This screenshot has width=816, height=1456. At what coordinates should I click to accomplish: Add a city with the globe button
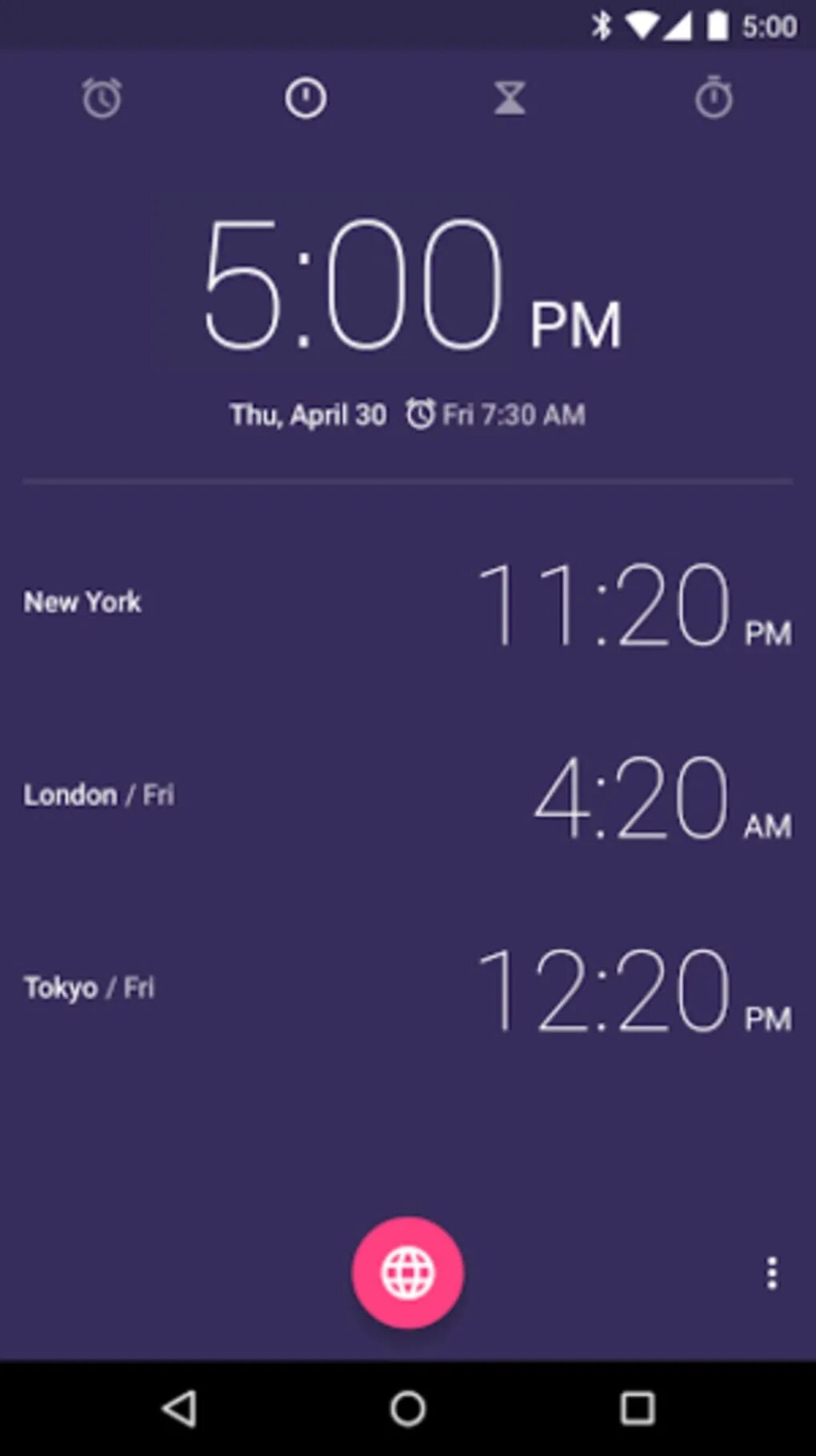(408, 1272)
